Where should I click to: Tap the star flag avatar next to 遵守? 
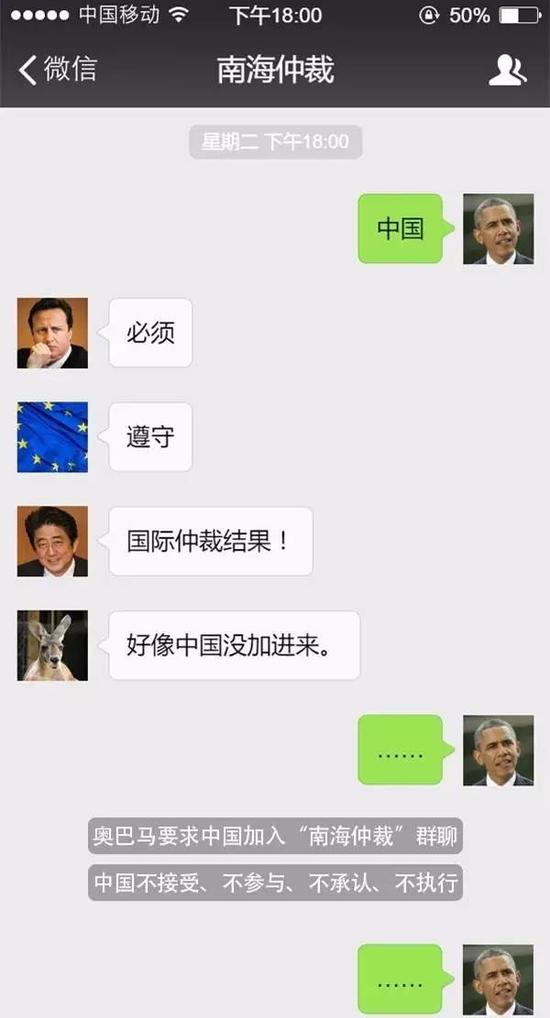[x=53, y=437]
